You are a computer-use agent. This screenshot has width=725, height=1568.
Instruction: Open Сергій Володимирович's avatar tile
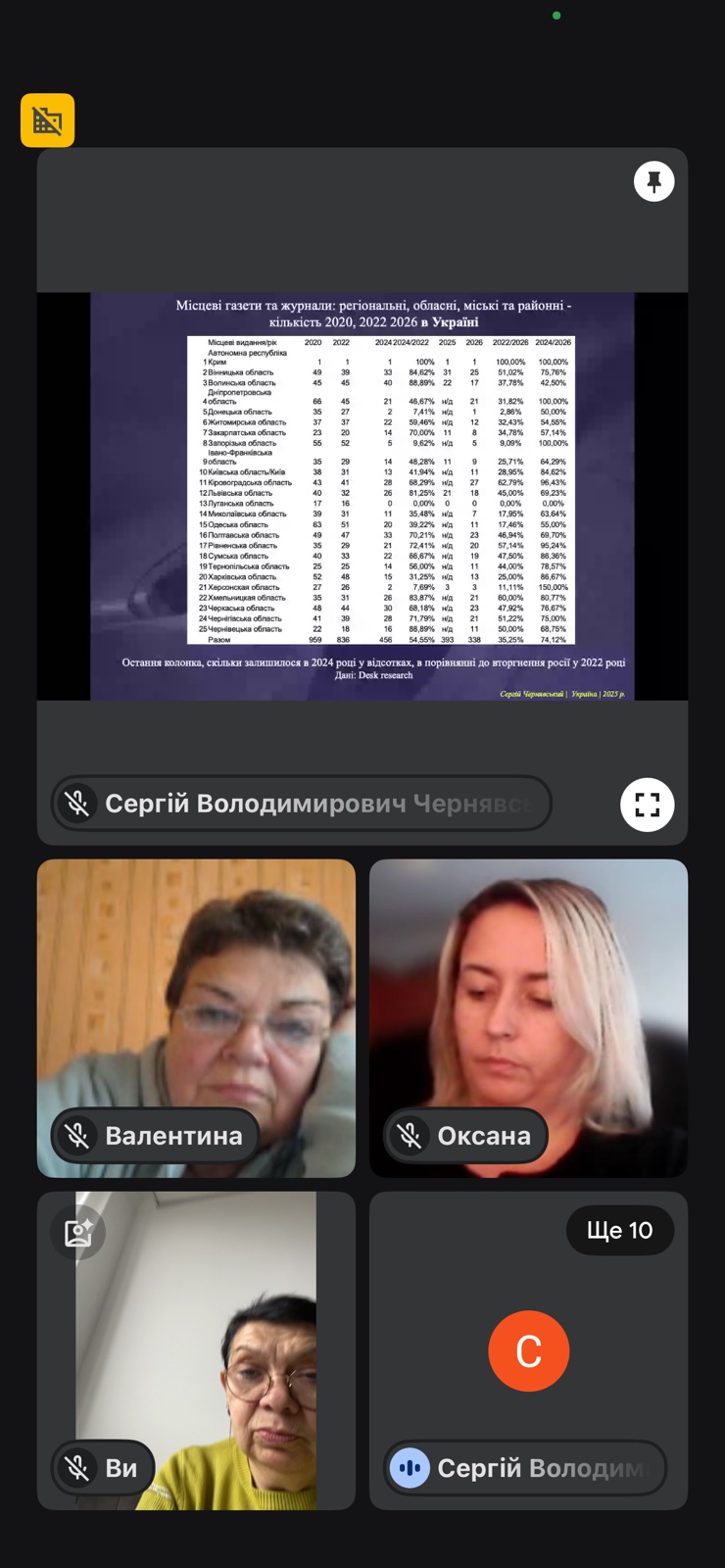[528, 1351]
